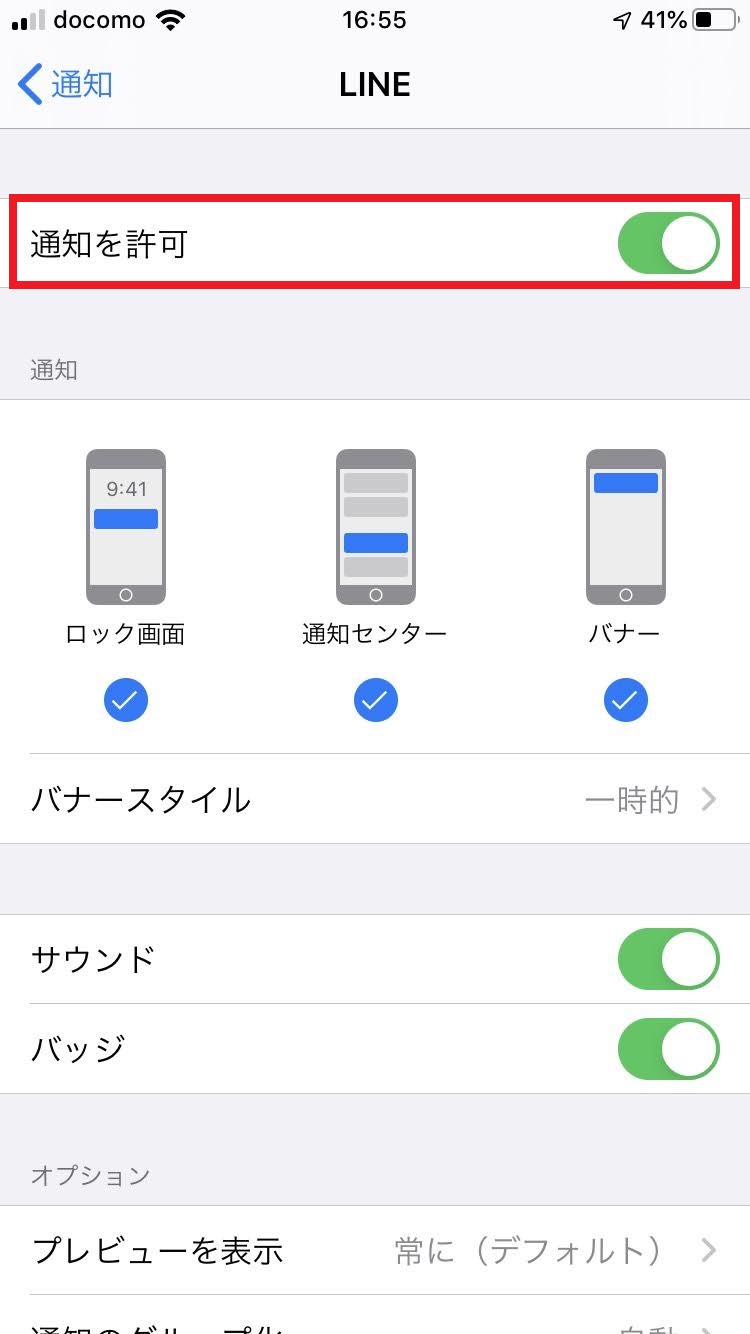Toggle the バッジ switch off
Screen dimensions: 750x1334
(x=668, y=1049)
